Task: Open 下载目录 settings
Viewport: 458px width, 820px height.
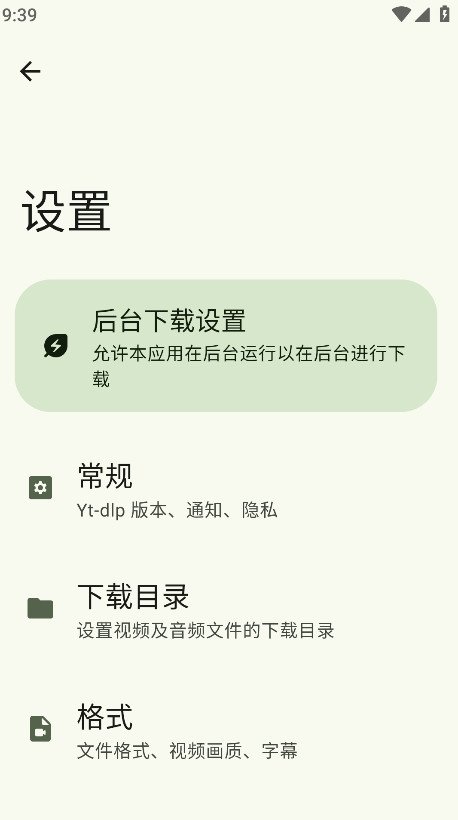Action: coord(229,609)
